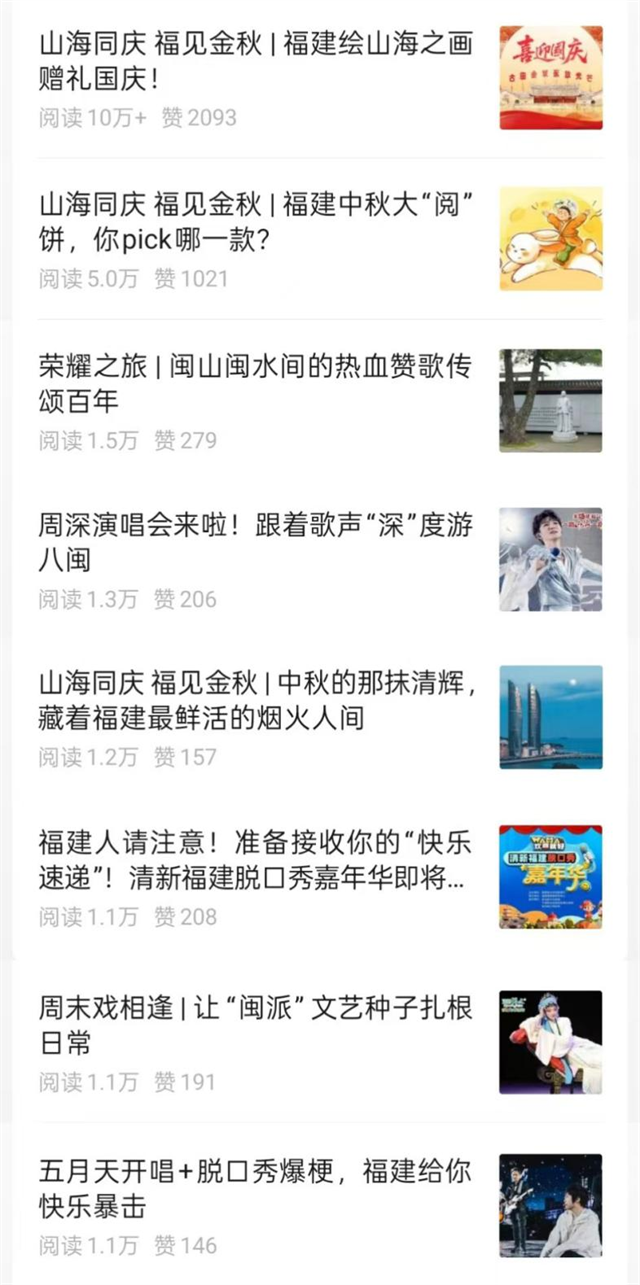Open the 中秋的那抹清辉 article
Viewport: 640px width, 1285px height.
[255, 701]
